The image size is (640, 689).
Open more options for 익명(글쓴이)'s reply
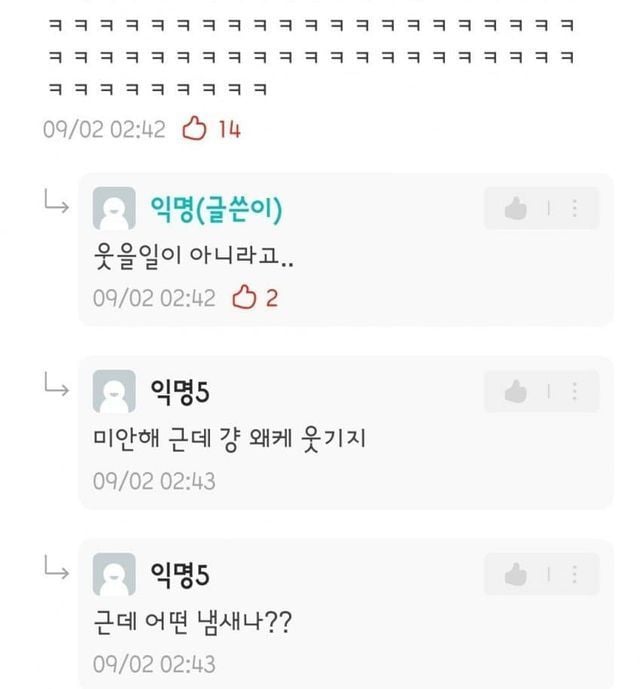[x=575, y=208]
